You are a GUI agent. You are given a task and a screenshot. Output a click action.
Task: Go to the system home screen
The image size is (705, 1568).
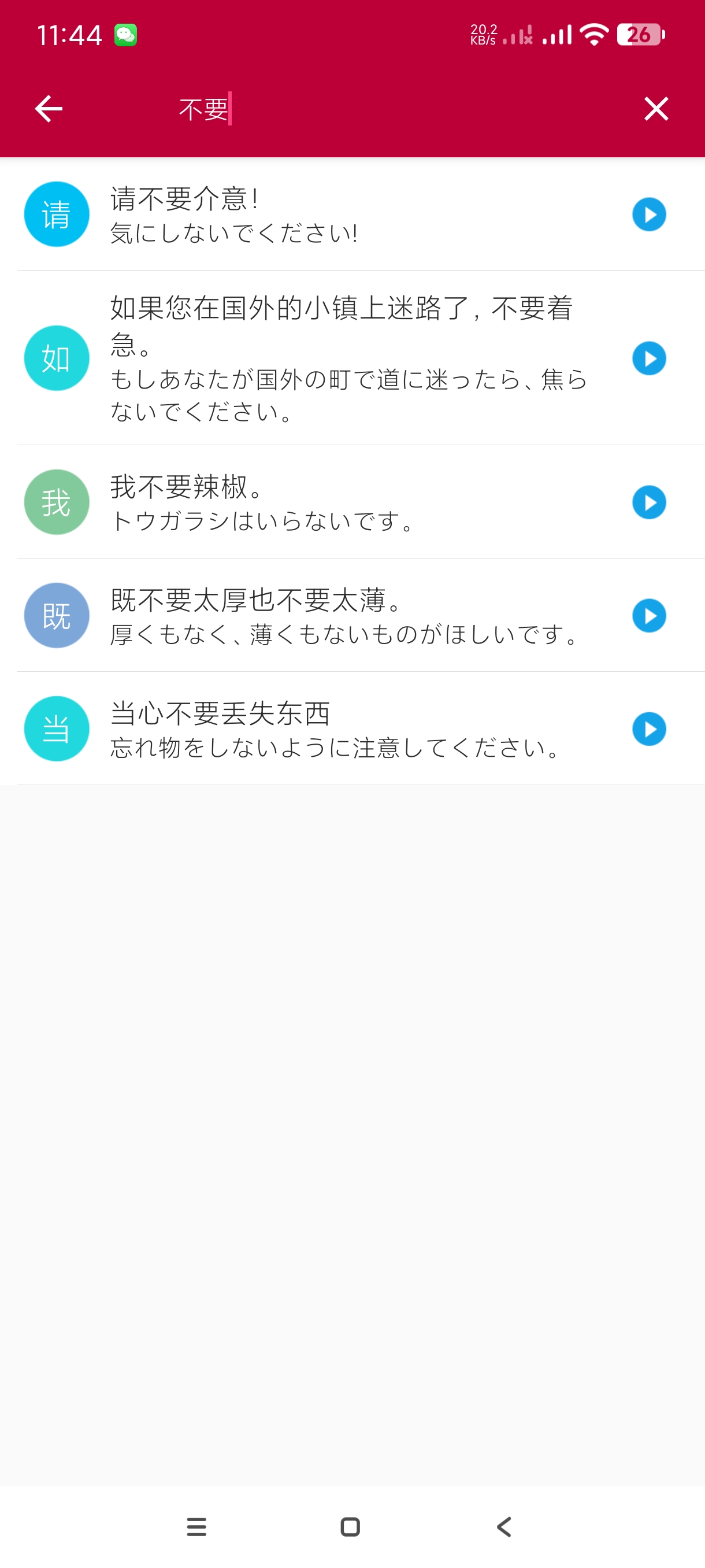(350, 1526)
